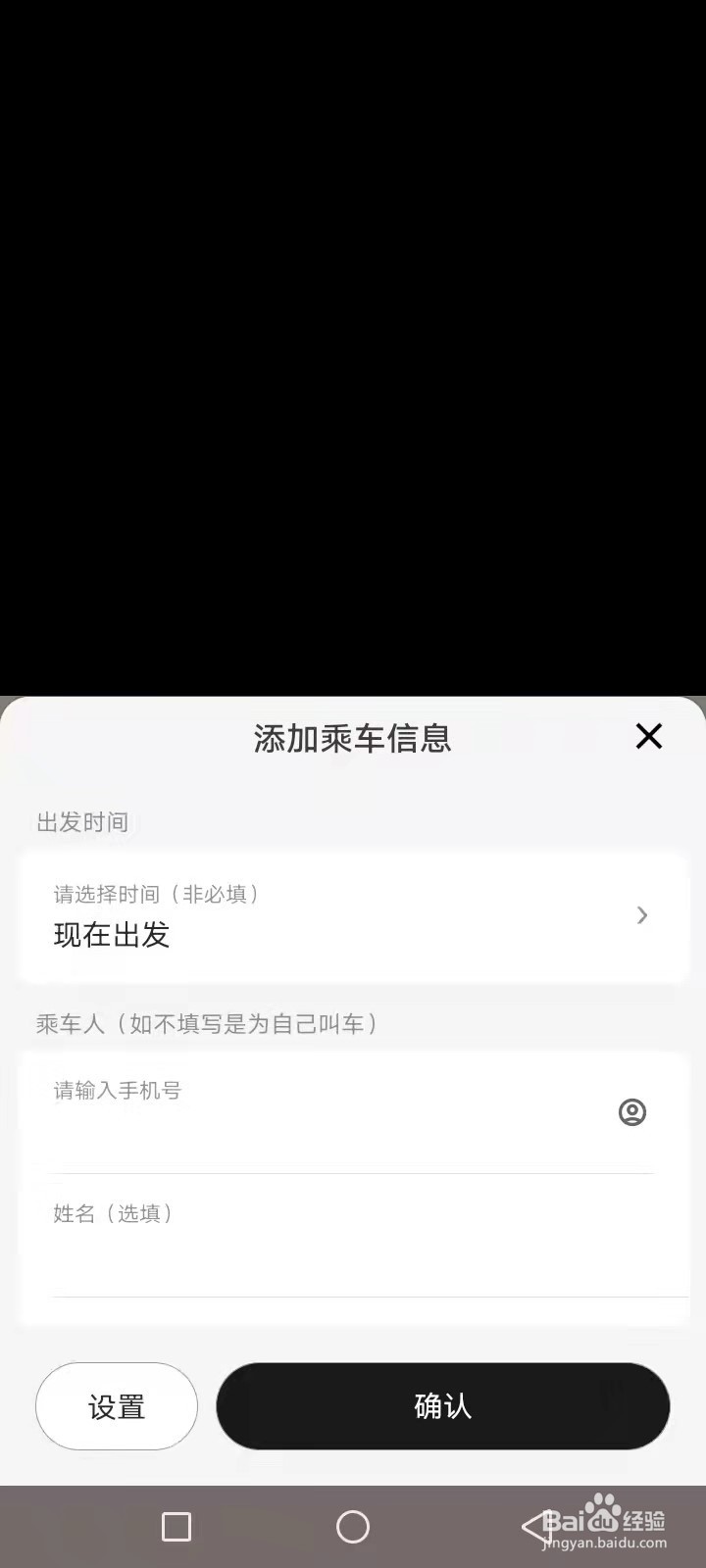Open the contact picker icon beside phone field
Viewport: 706px width, 1568px height.
(x=631, y=1112)
